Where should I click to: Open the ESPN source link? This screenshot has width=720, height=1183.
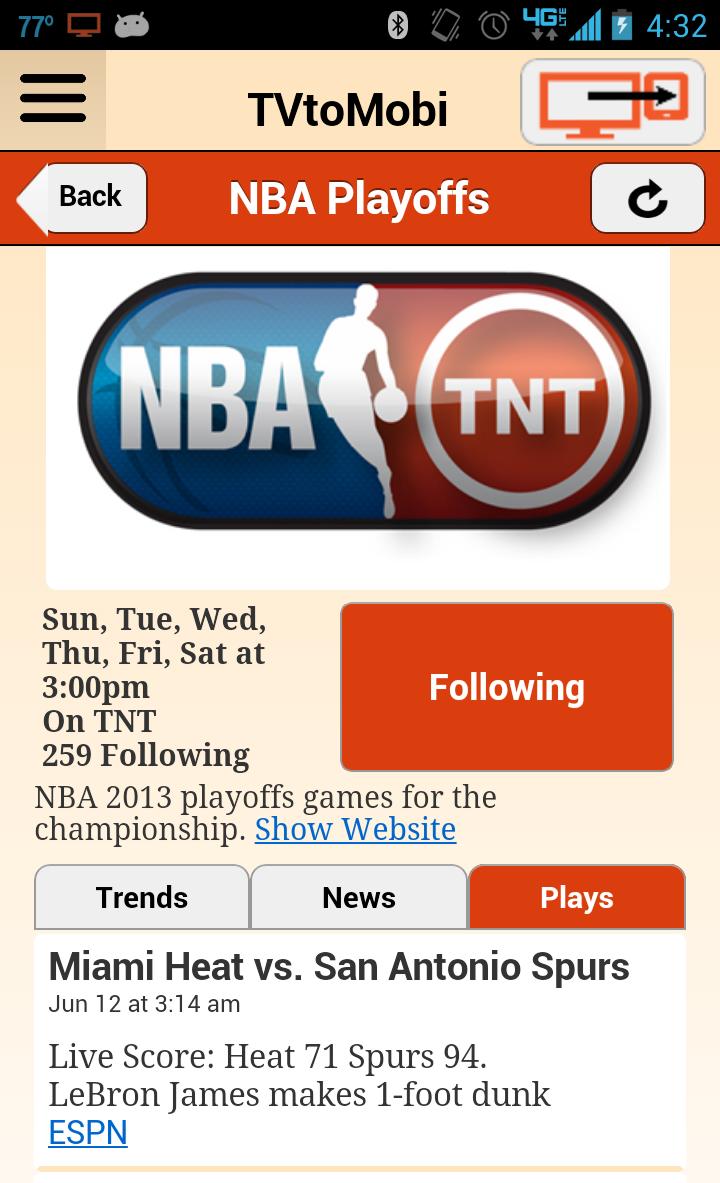click(x=88, y=1132)
